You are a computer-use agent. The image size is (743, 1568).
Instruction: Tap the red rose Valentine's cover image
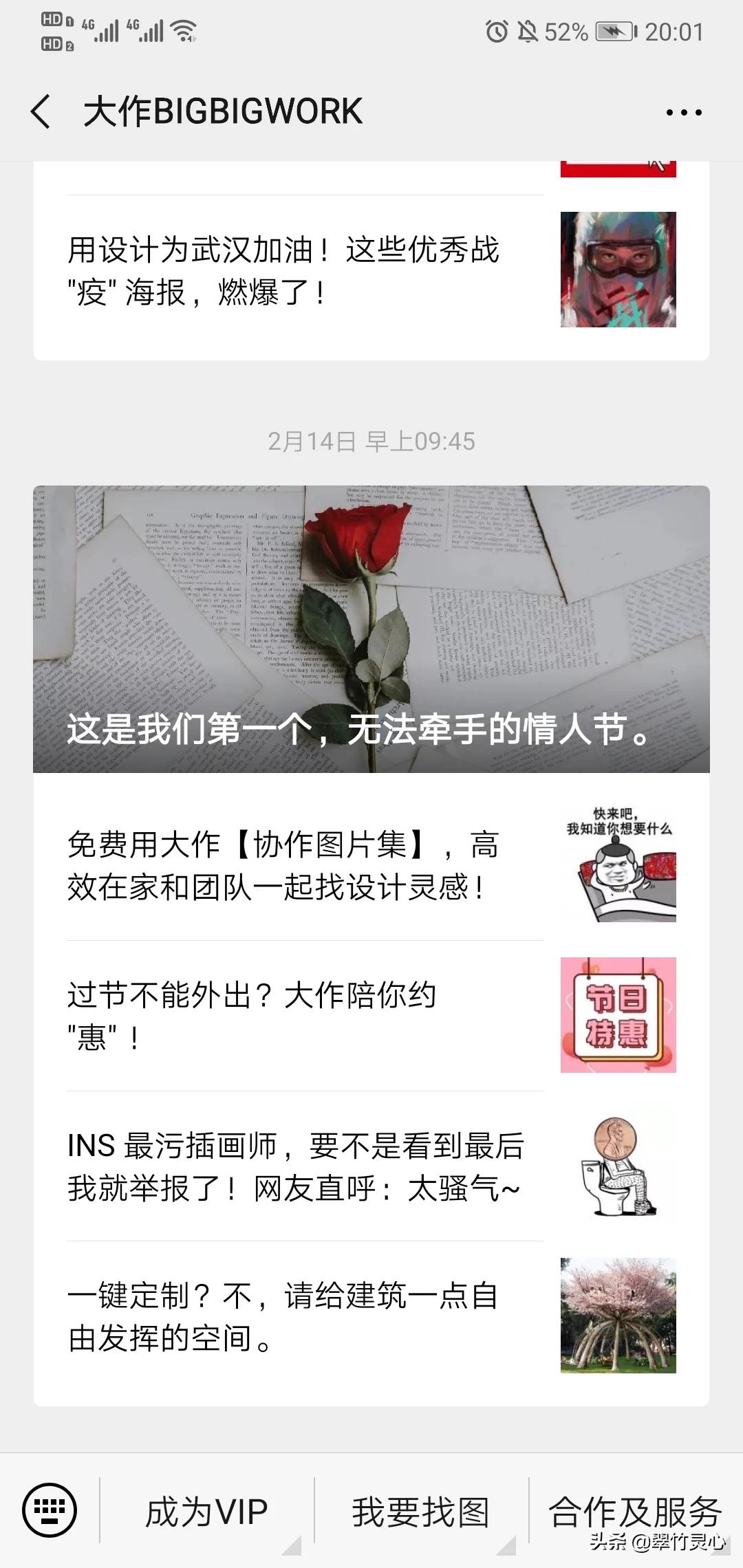click(371, 626)
